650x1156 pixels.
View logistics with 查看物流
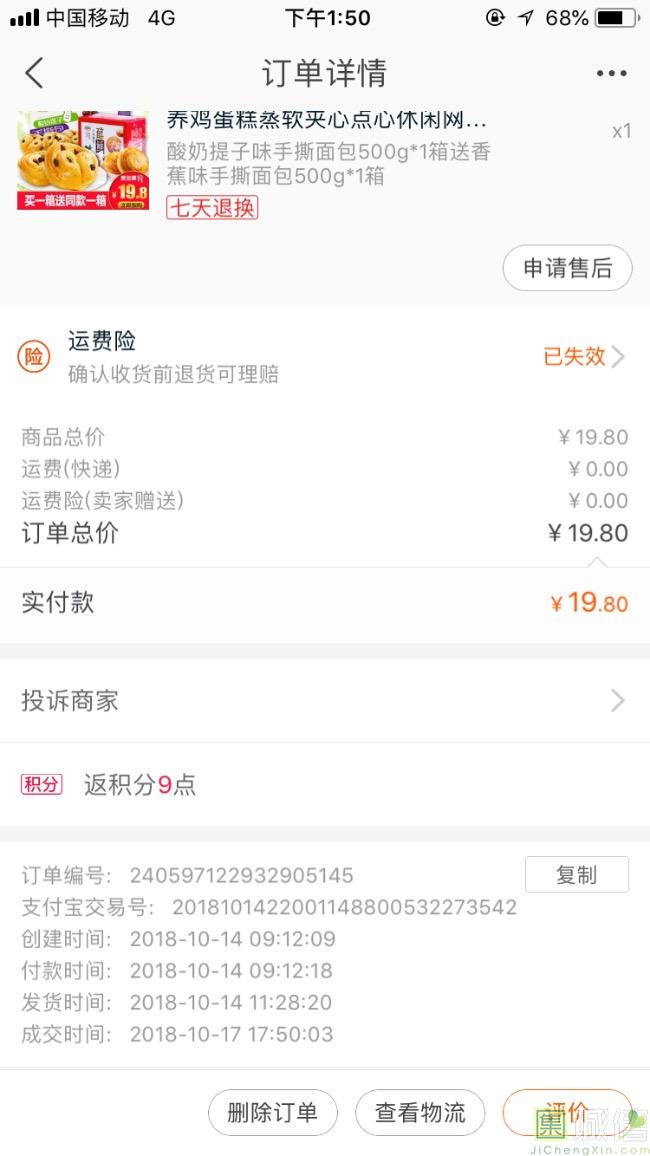[x=420, y=1112]
